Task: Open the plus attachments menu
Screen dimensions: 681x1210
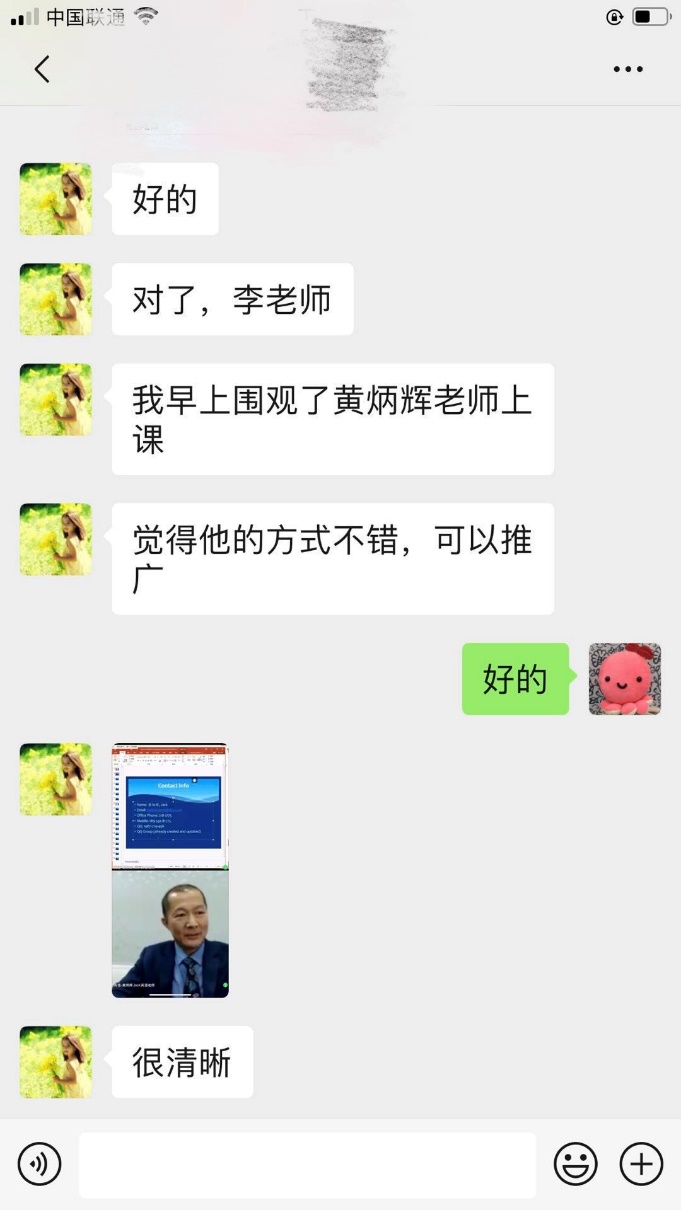Action: coord(641,1164)
